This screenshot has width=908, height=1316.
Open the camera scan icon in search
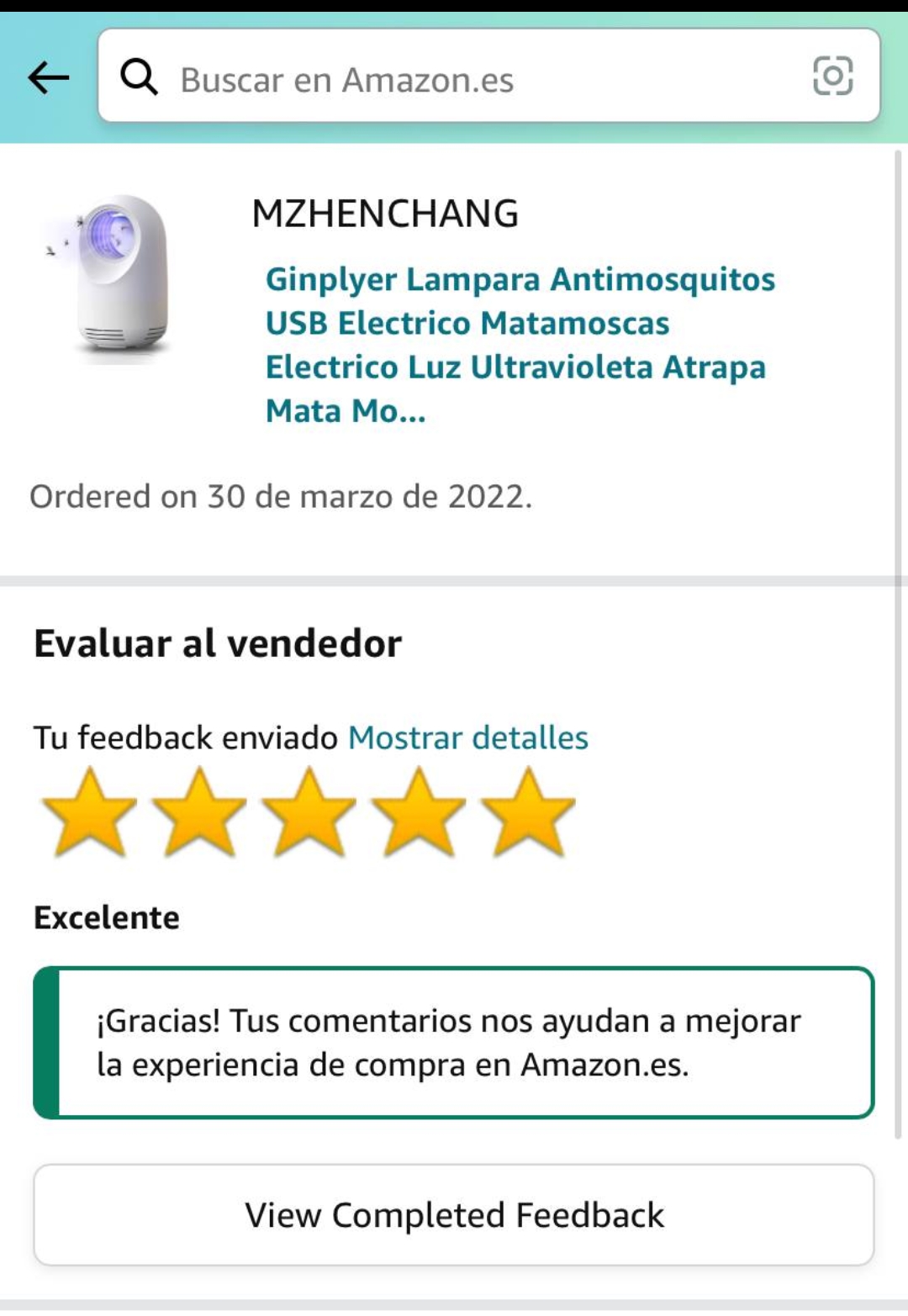832,77
